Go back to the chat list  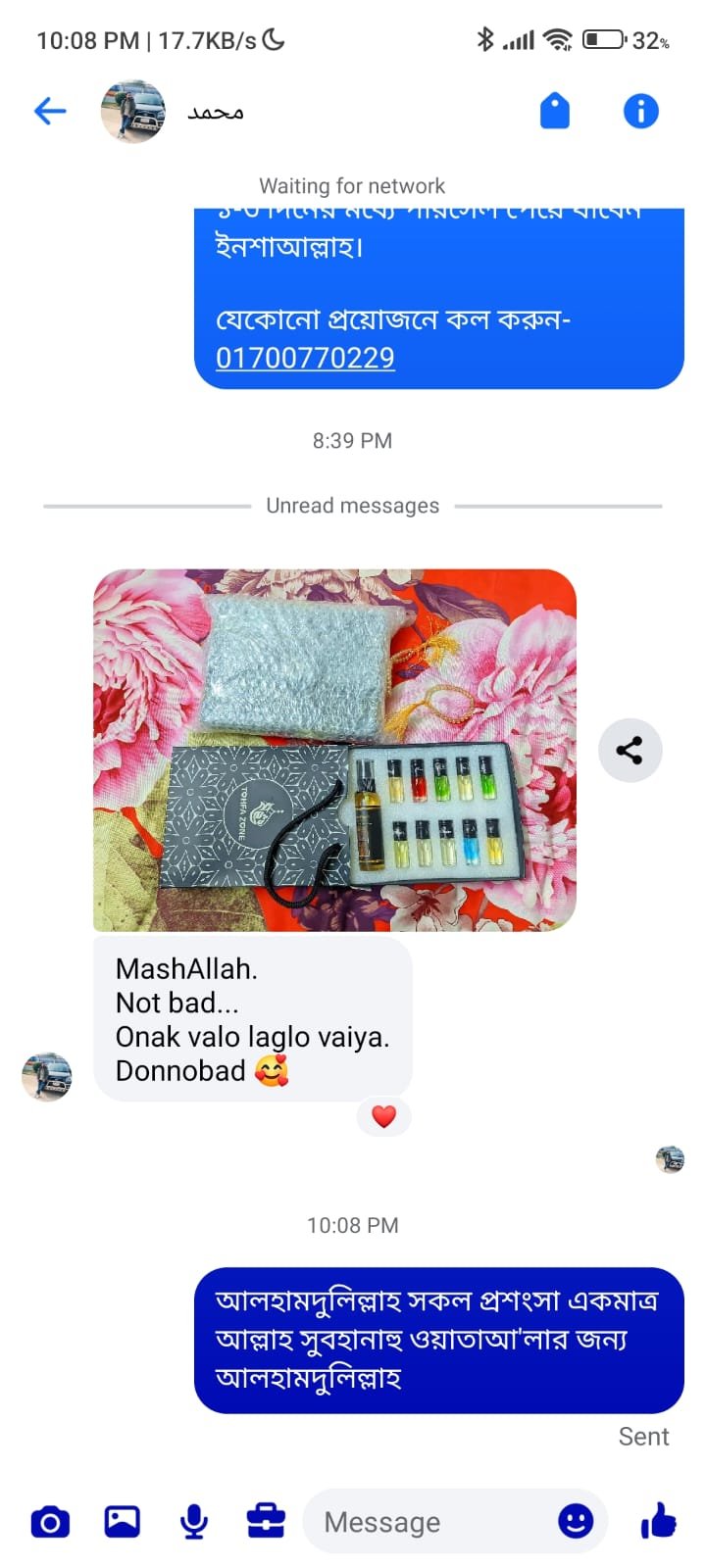(x=49, y=111)
